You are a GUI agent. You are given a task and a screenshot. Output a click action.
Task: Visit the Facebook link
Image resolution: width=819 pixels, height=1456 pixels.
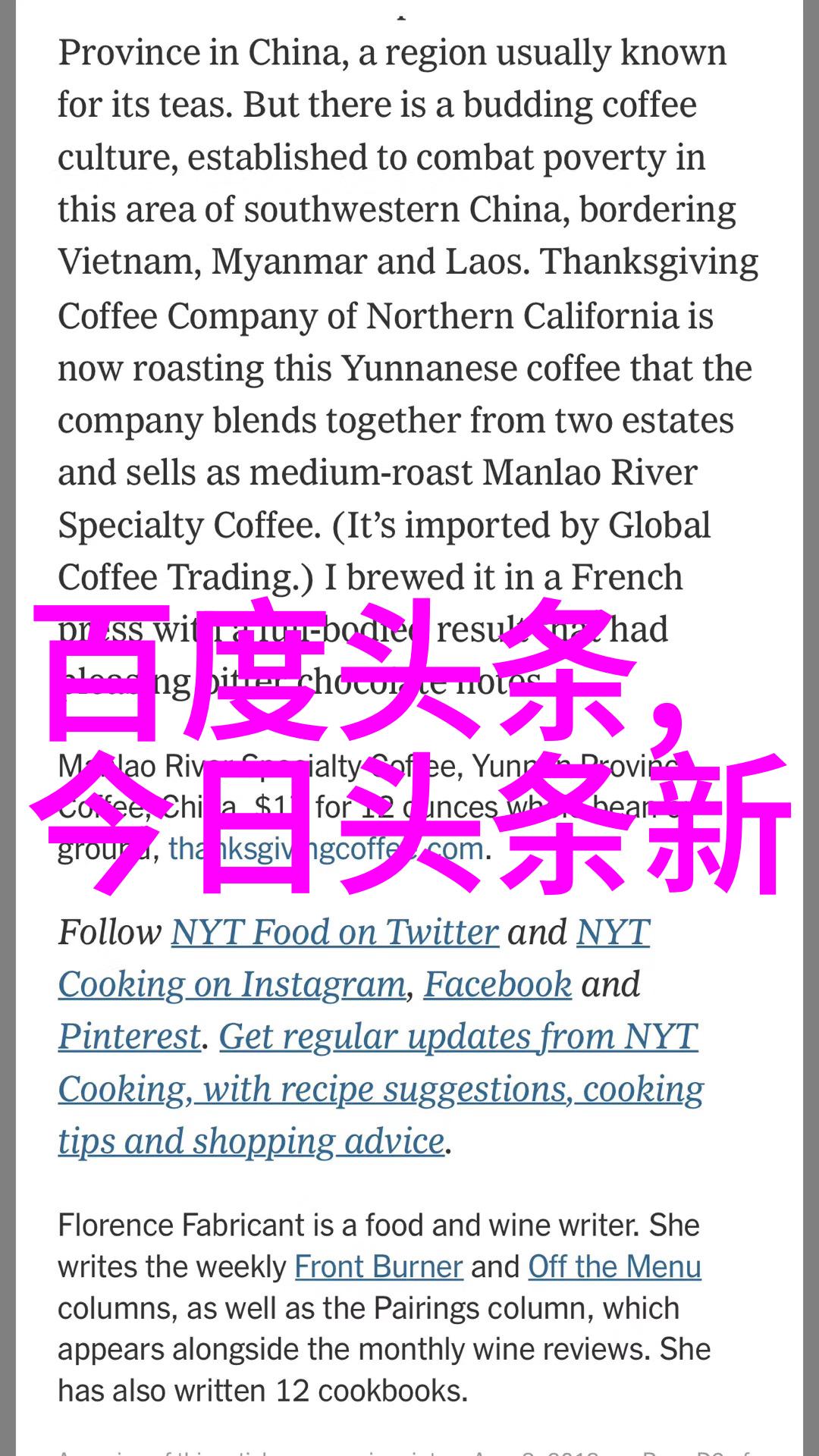[497, 985]
